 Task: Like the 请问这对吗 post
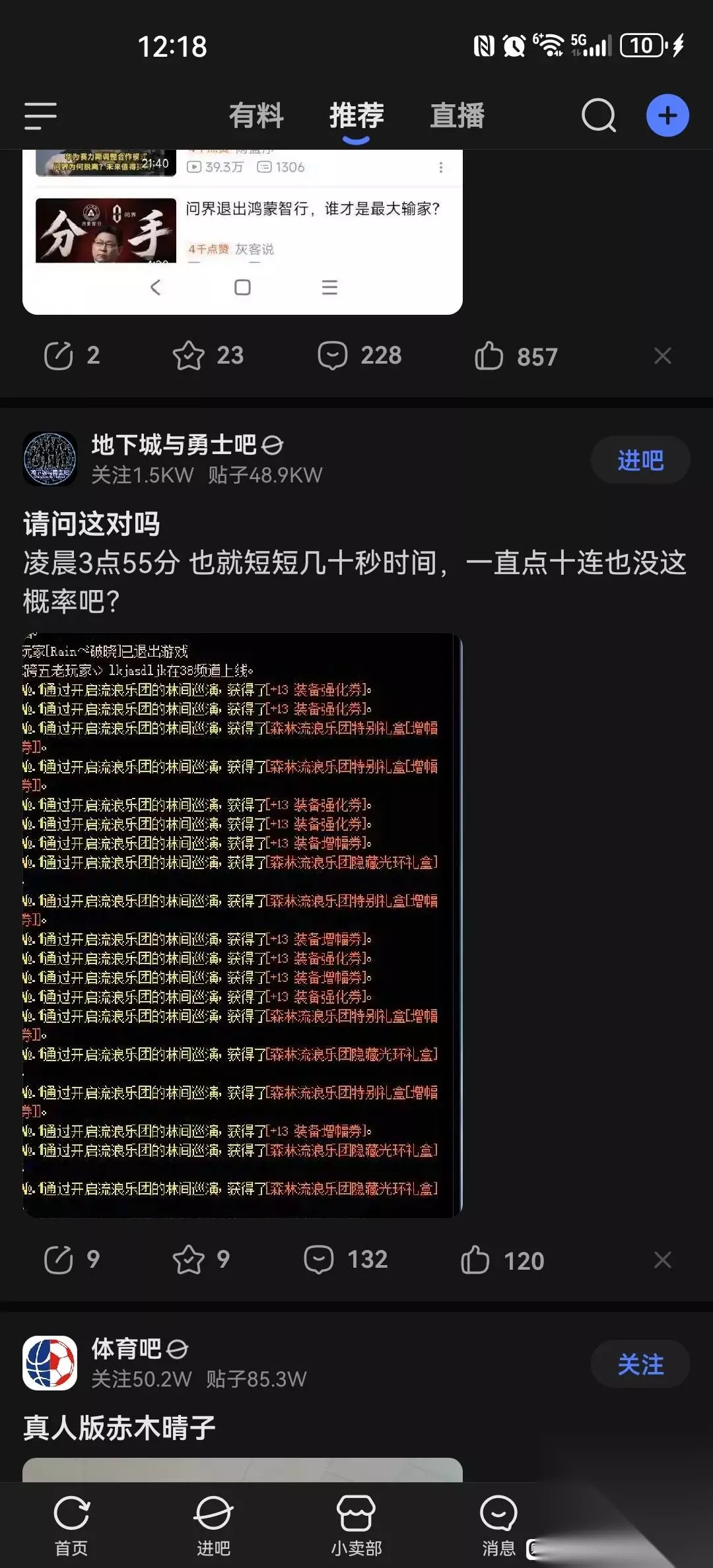pos(502,1260)
